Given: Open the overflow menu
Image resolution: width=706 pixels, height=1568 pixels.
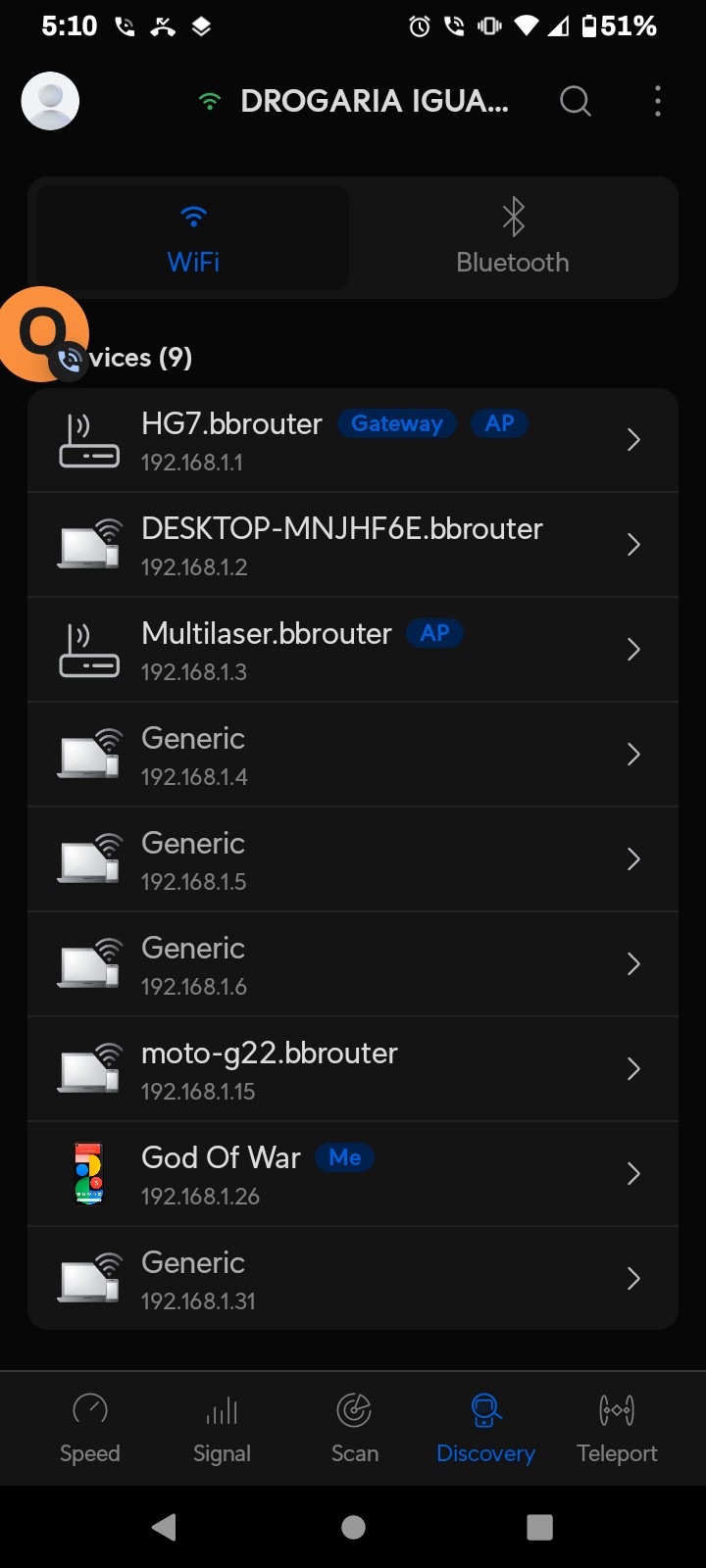Looking at the screenshot, I should coord(657,101).
